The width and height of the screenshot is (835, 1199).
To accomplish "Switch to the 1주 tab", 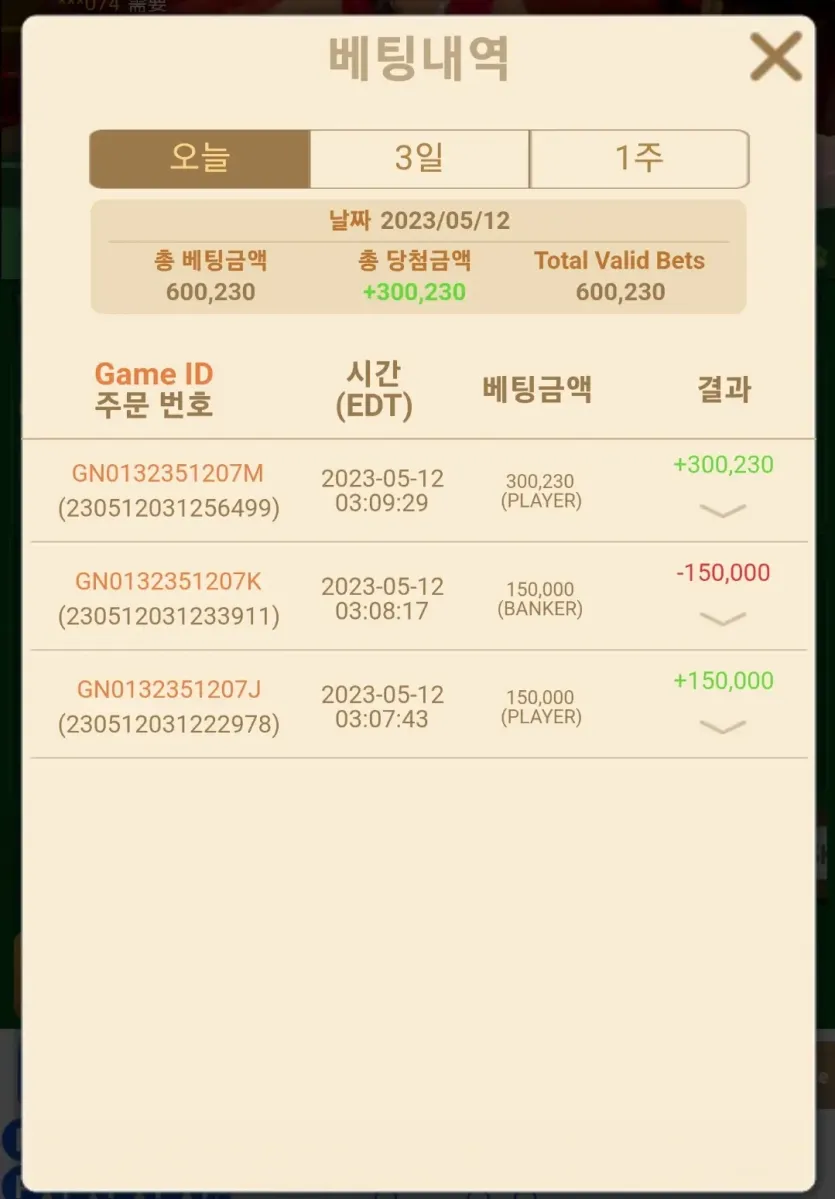I will (639, 159).
